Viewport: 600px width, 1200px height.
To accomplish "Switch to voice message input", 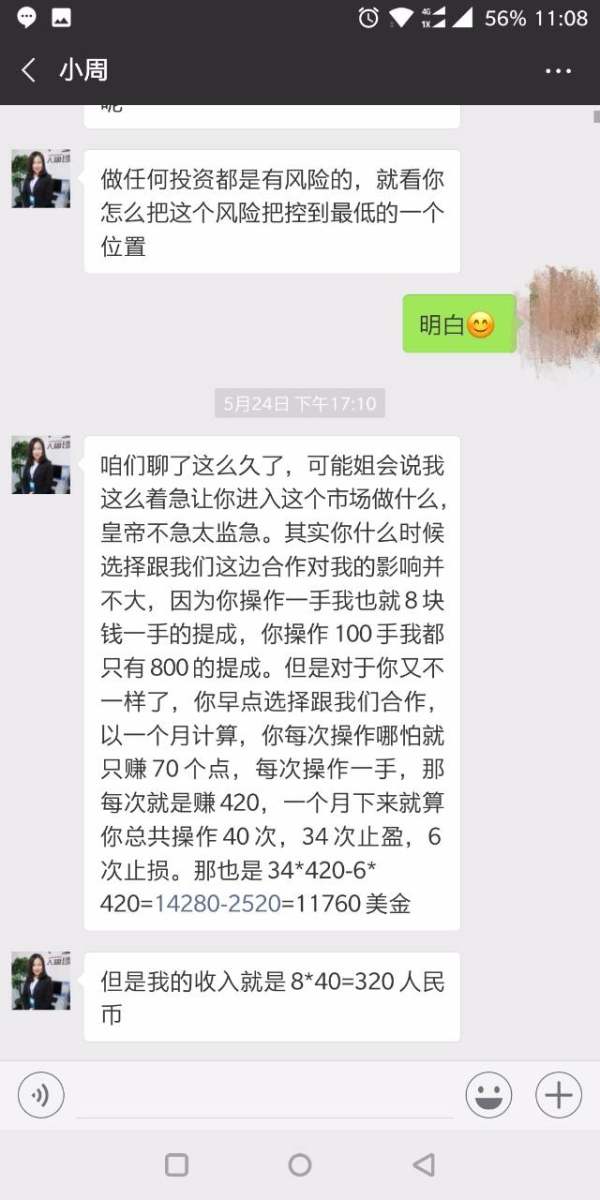I will point(41,1096).
